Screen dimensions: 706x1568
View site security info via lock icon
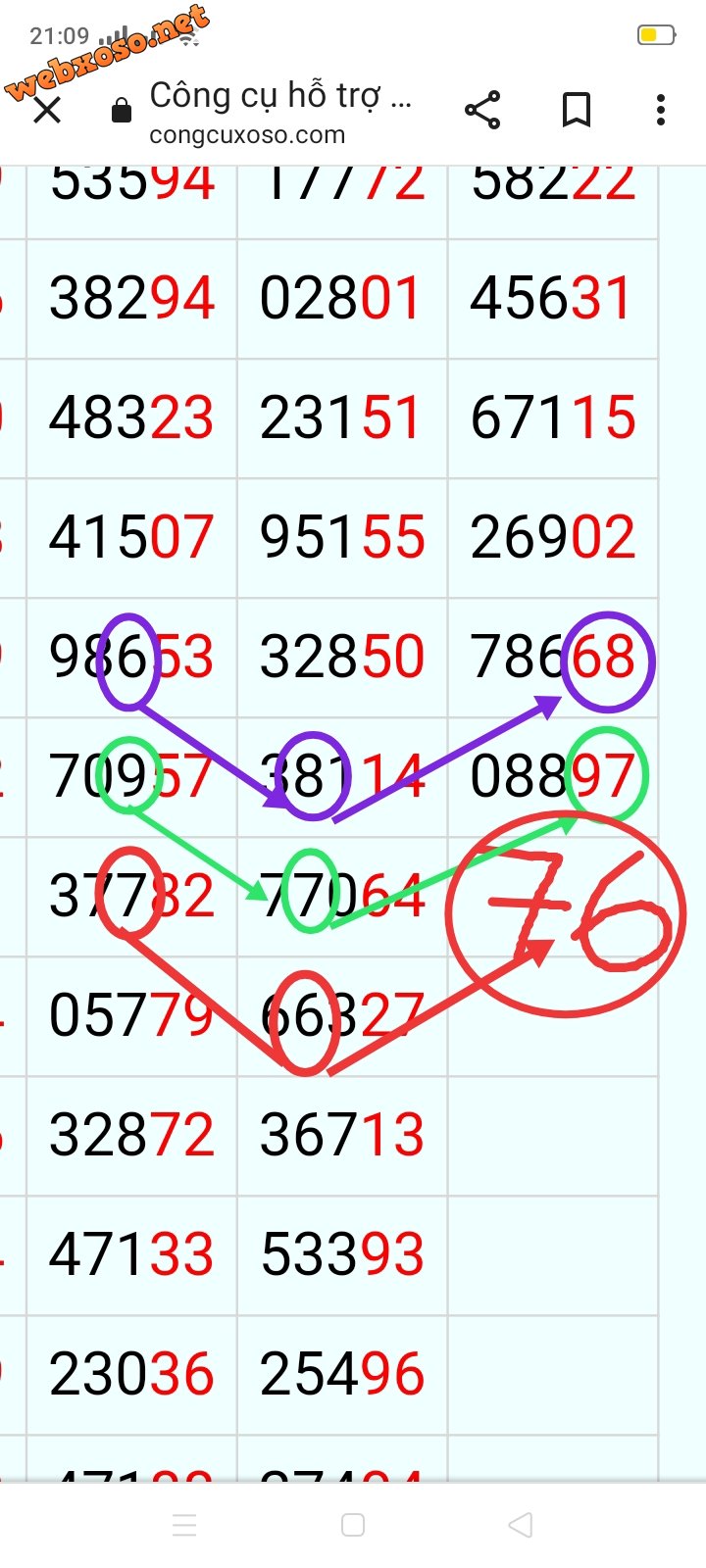pos(122,111)
